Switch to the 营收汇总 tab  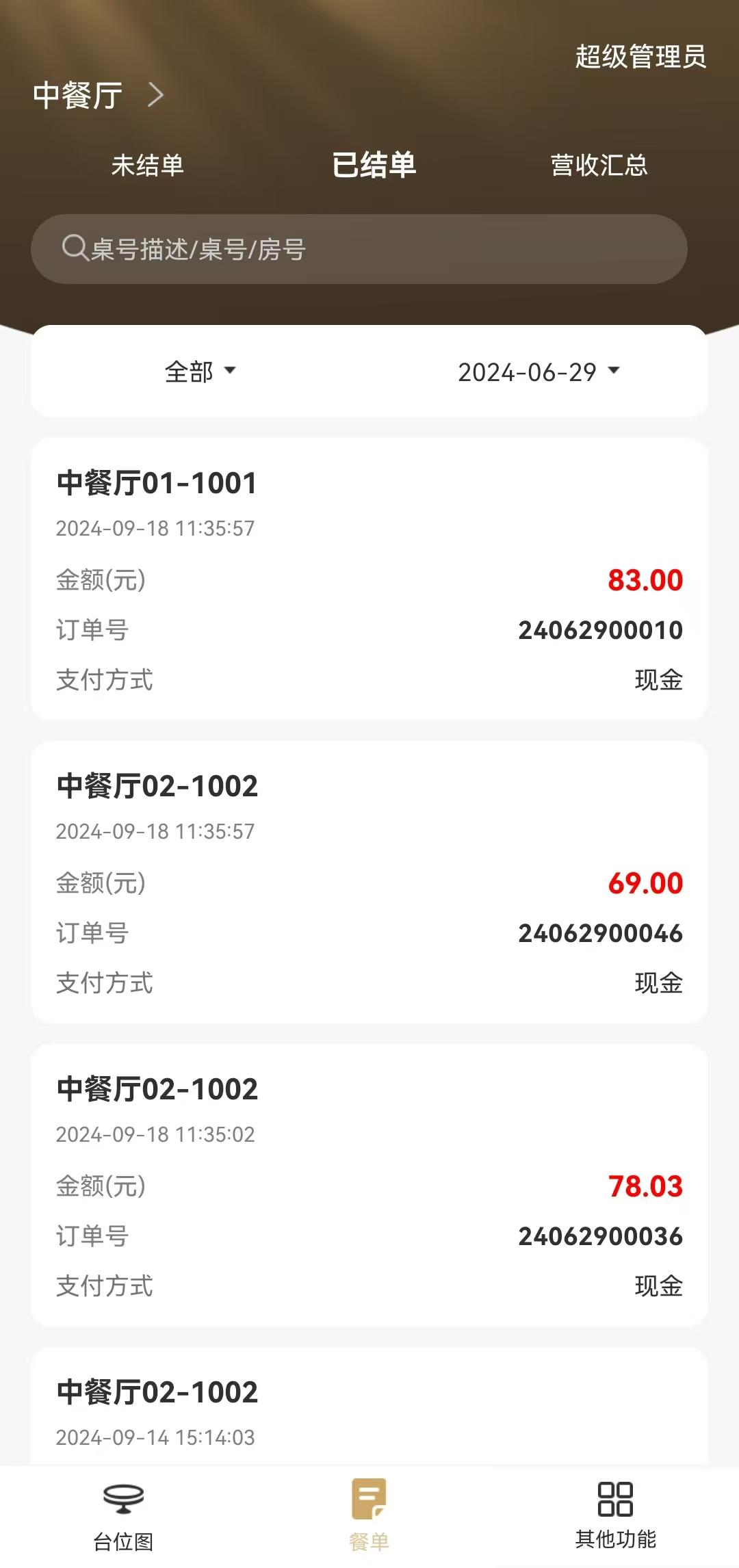tap(599, 165)
